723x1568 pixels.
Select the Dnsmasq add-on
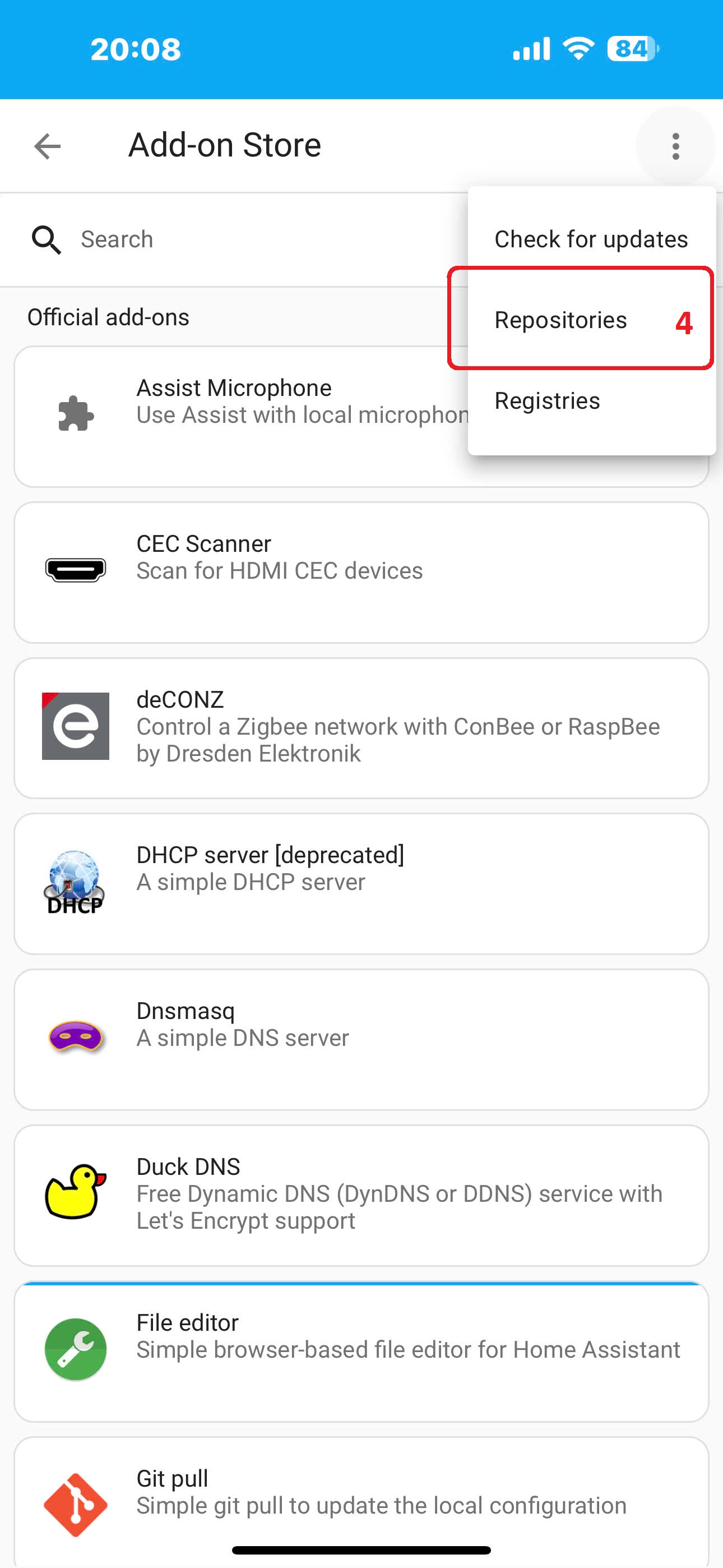tap(361, 1040)
